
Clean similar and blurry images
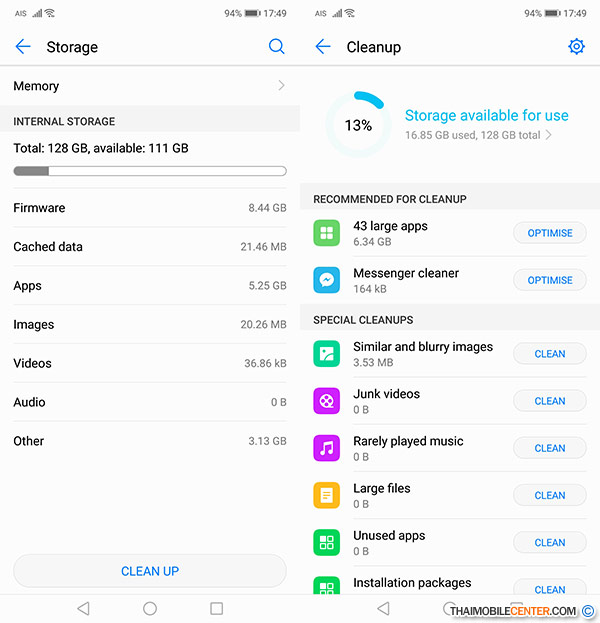tap(550, 354)
